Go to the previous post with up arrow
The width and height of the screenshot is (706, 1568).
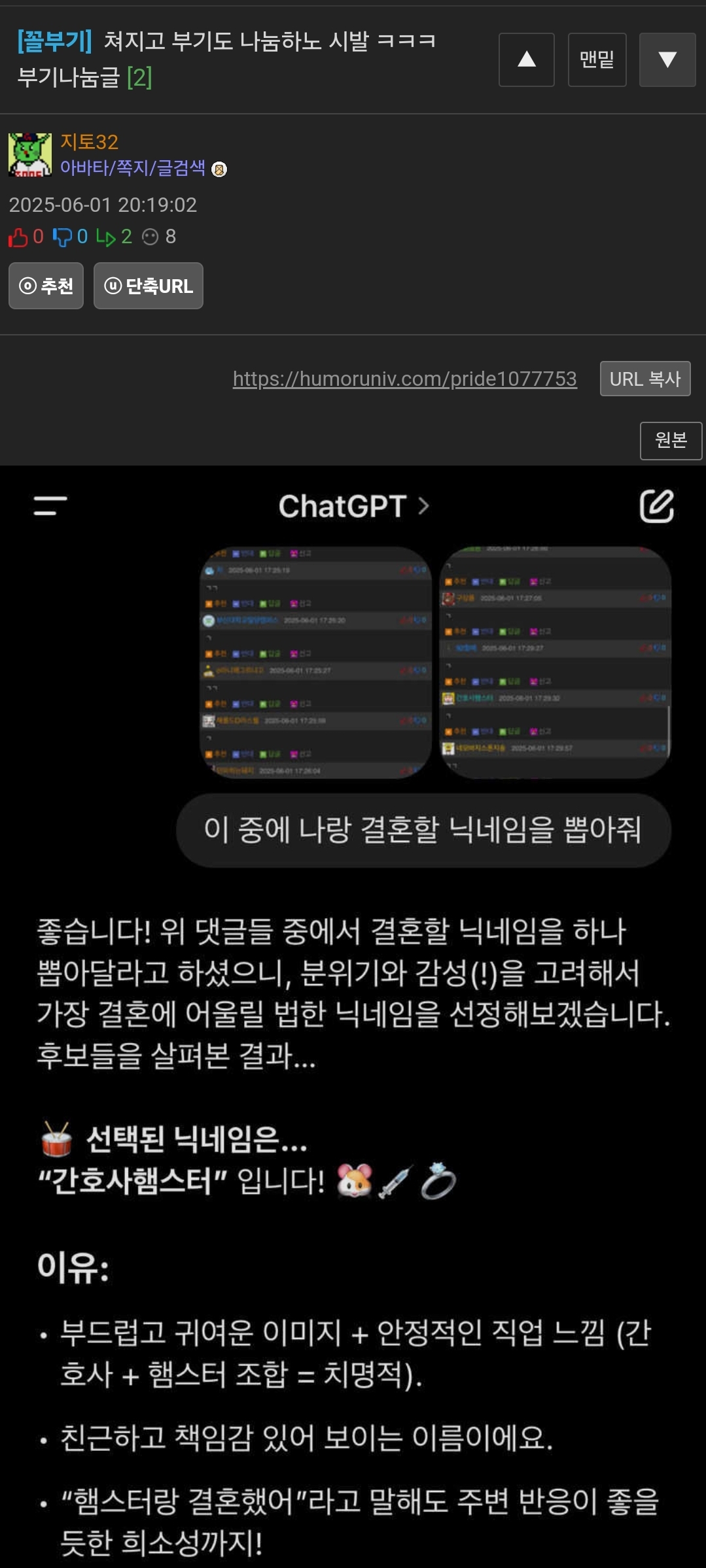point(526,60)
